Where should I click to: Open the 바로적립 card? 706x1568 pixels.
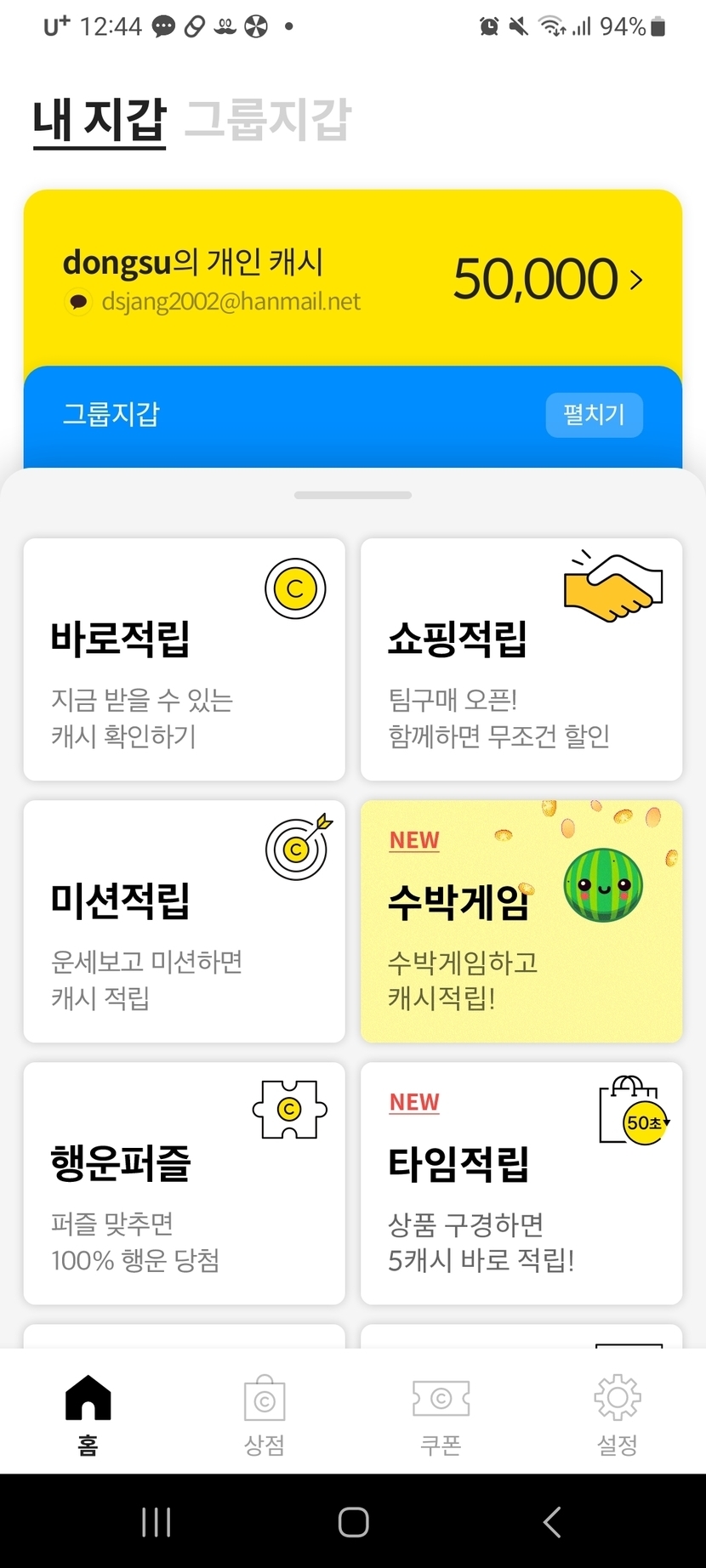pos(185,659)
